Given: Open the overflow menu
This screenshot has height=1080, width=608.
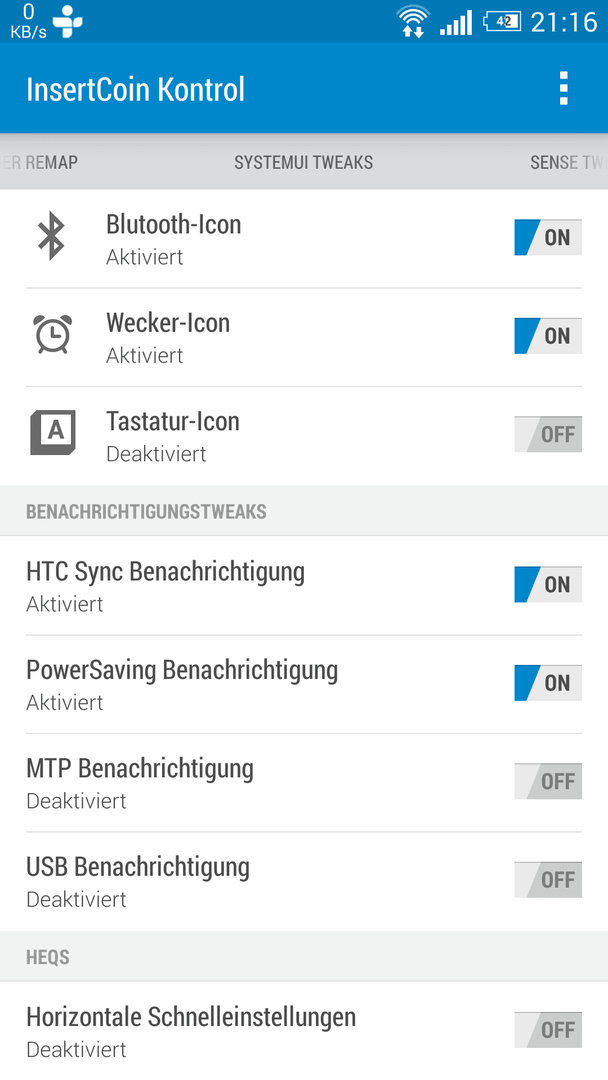Looking at the screenshot, I should coord(563,89).
